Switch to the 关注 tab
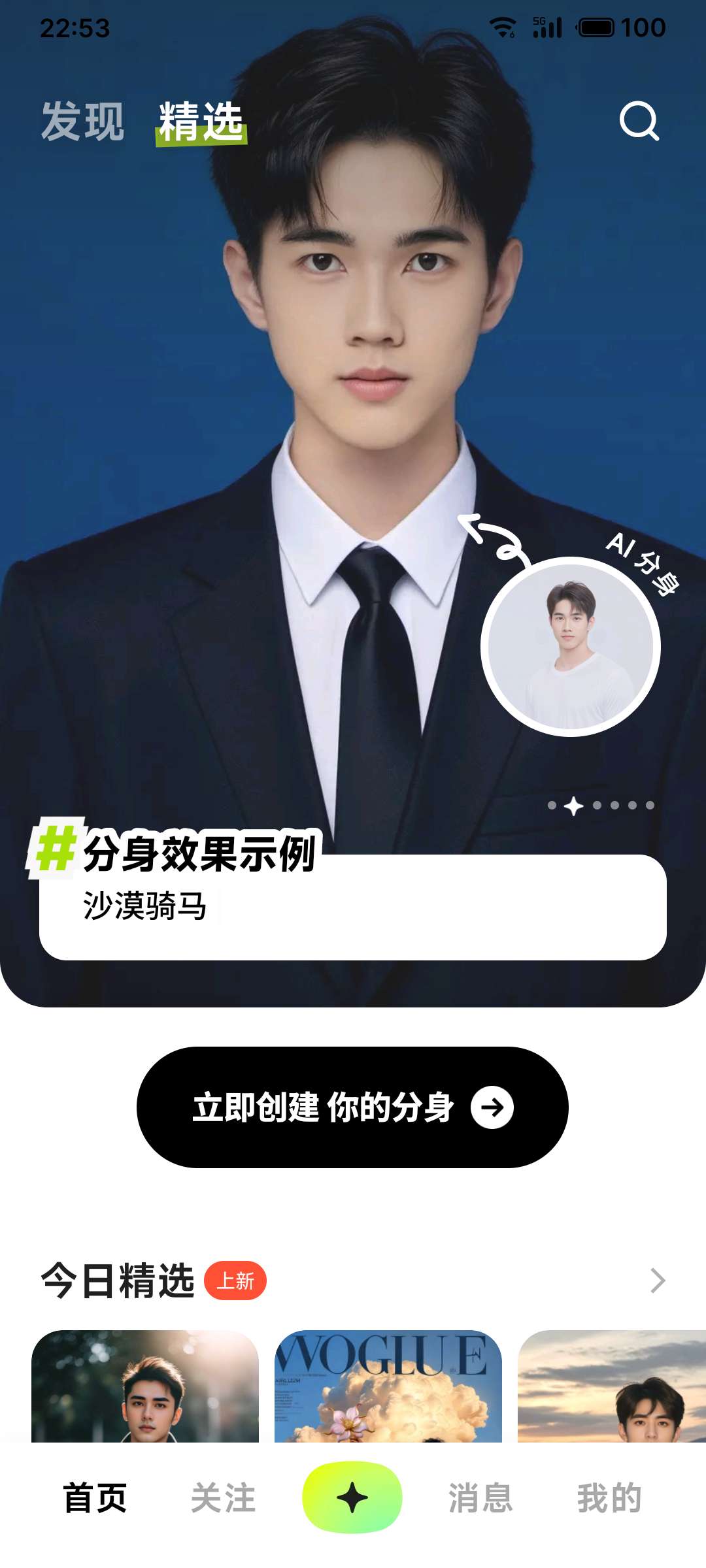This screenshot has height=1568, width=706. [223, 1497]
